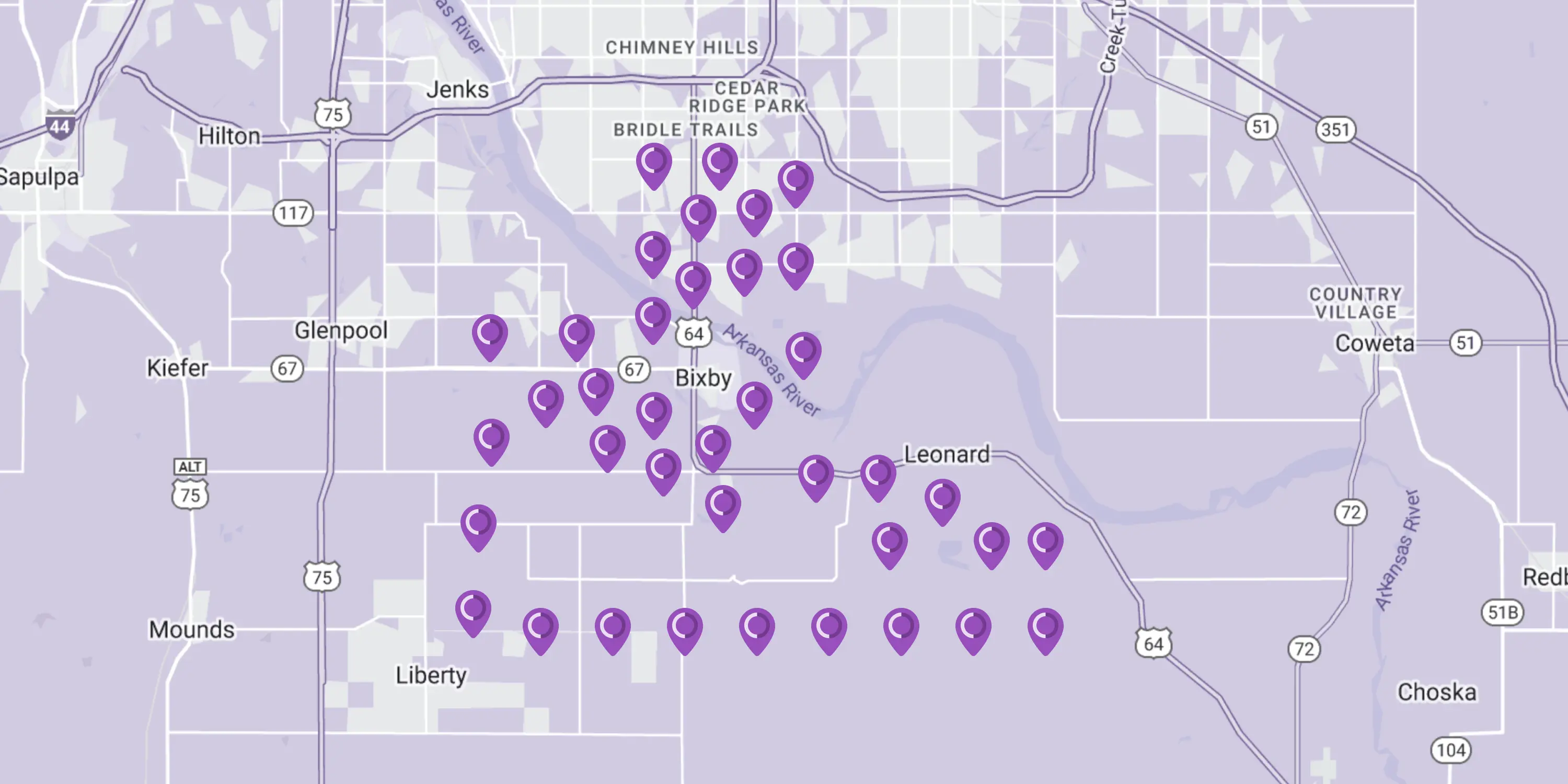Open the pin directly below Bridle Trails label
The width and height of the screenshot is (1568, 784).
654,164
